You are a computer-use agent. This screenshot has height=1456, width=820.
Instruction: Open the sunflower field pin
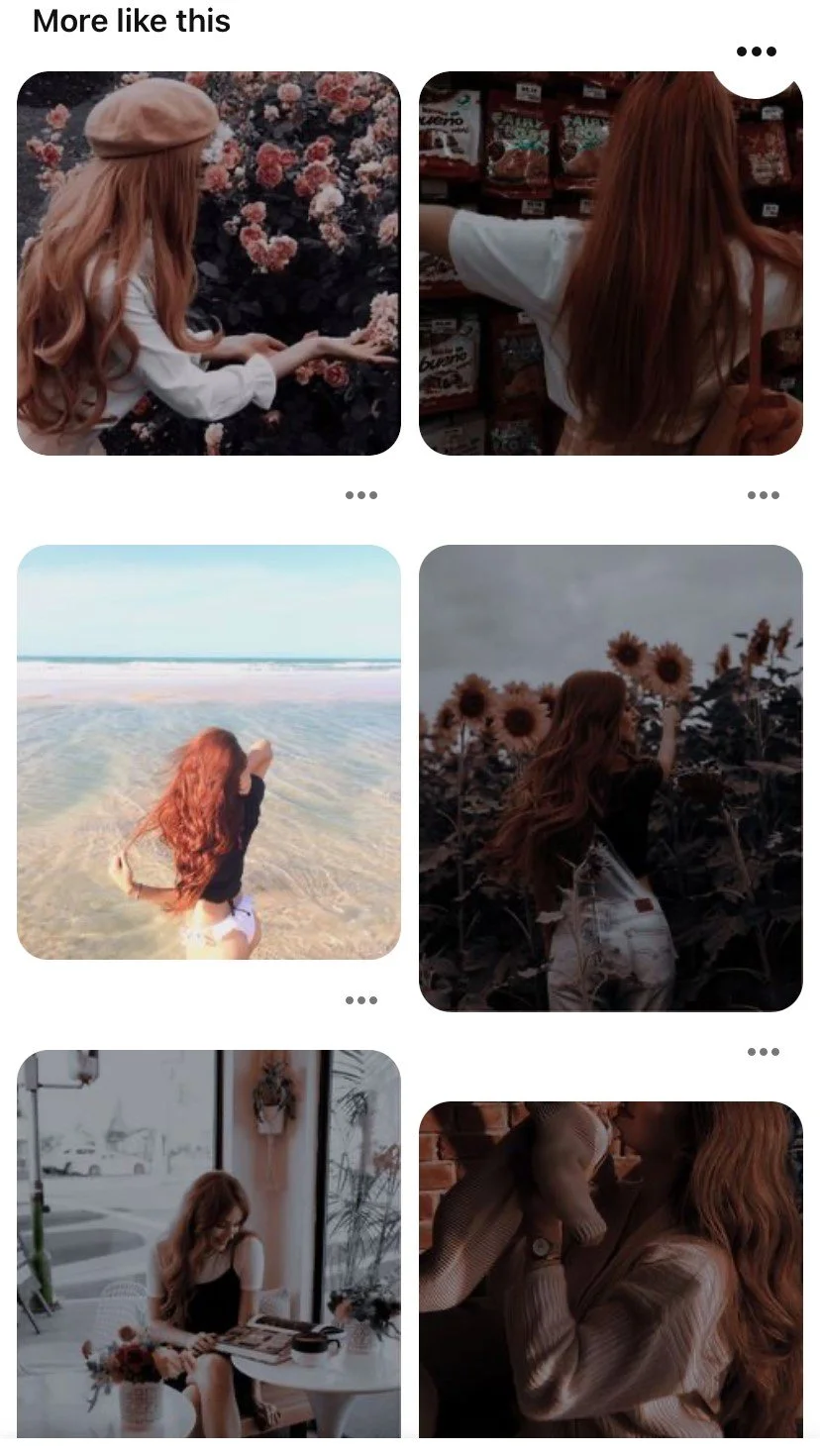coord(610,778)
